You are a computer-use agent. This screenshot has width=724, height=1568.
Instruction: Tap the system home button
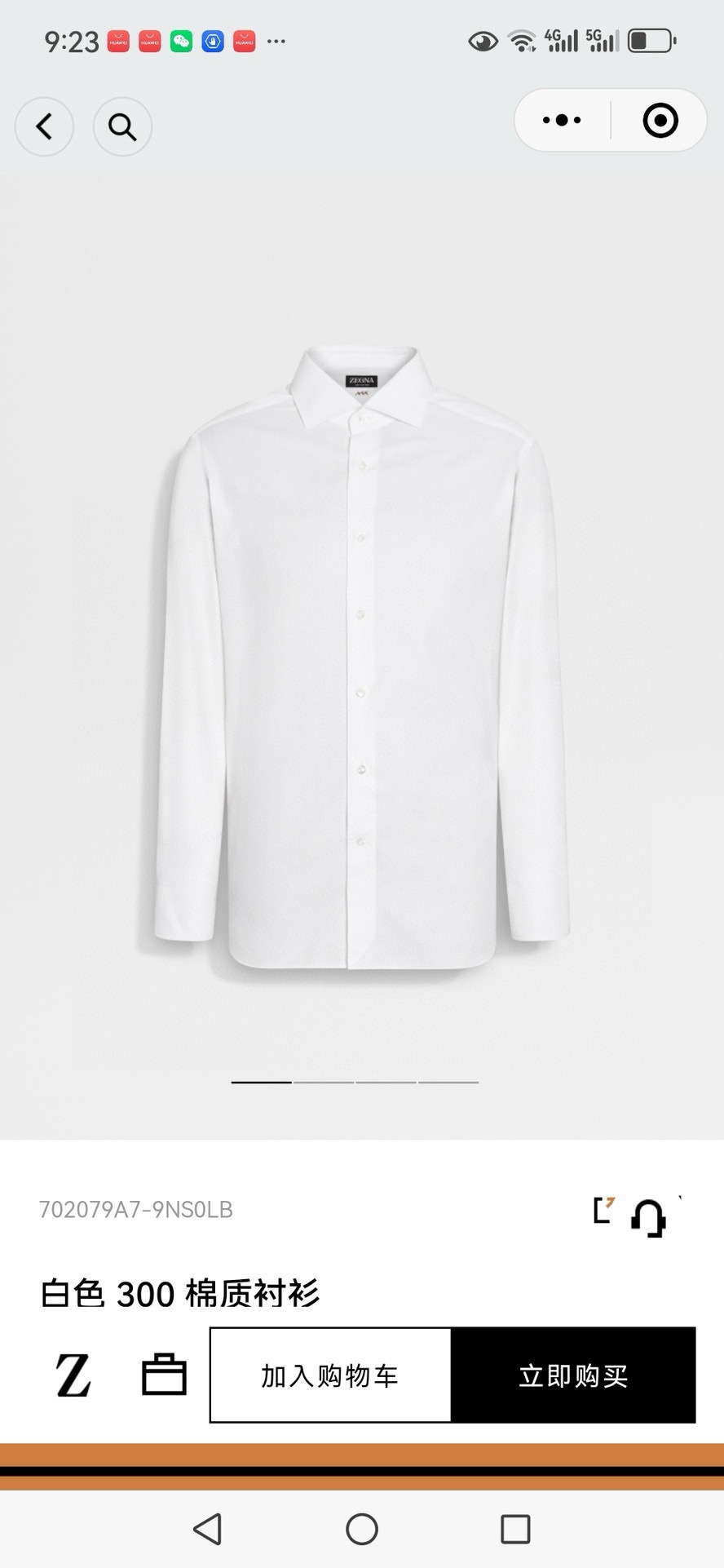point(362,1530)
